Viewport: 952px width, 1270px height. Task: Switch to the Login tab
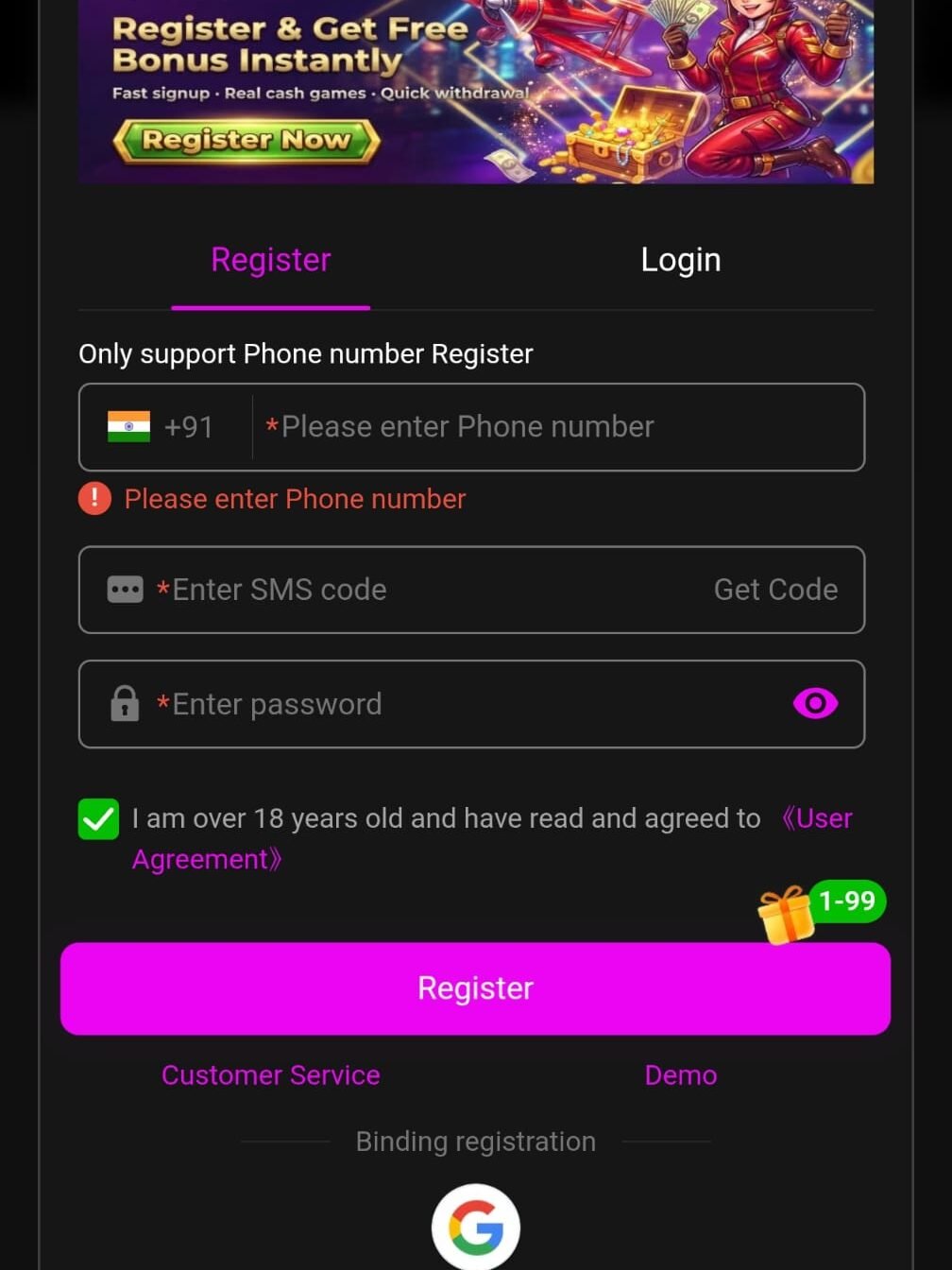coord(680,260)
